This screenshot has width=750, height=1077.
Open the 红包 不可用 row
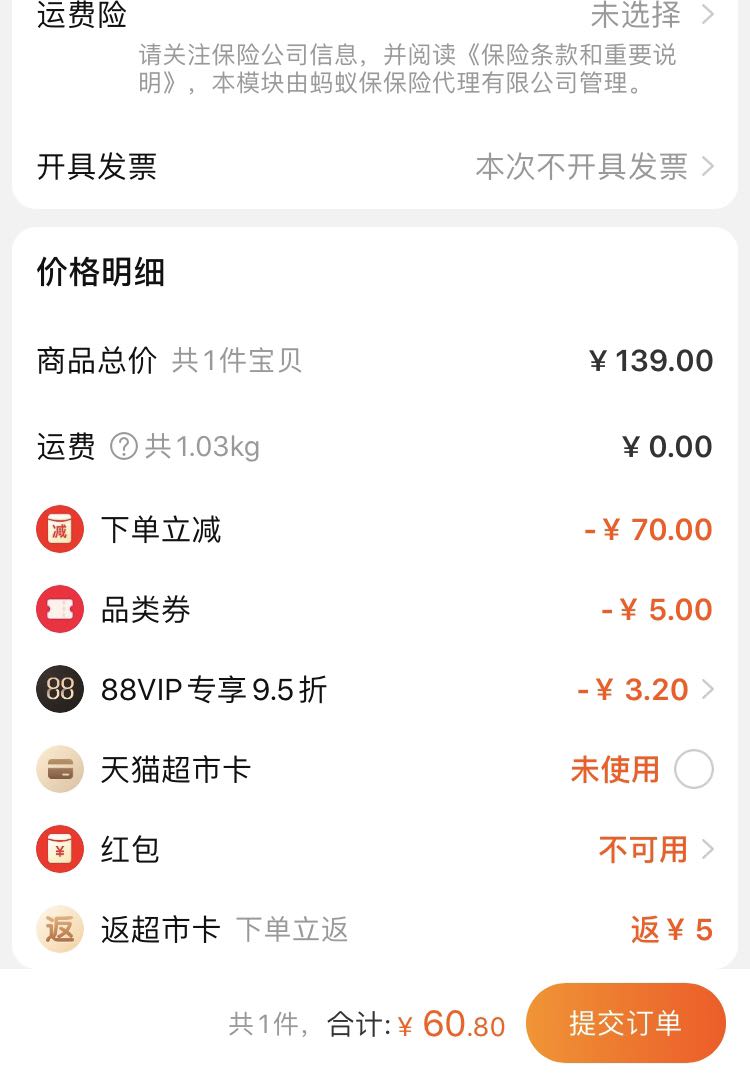[x=375, y=850]
